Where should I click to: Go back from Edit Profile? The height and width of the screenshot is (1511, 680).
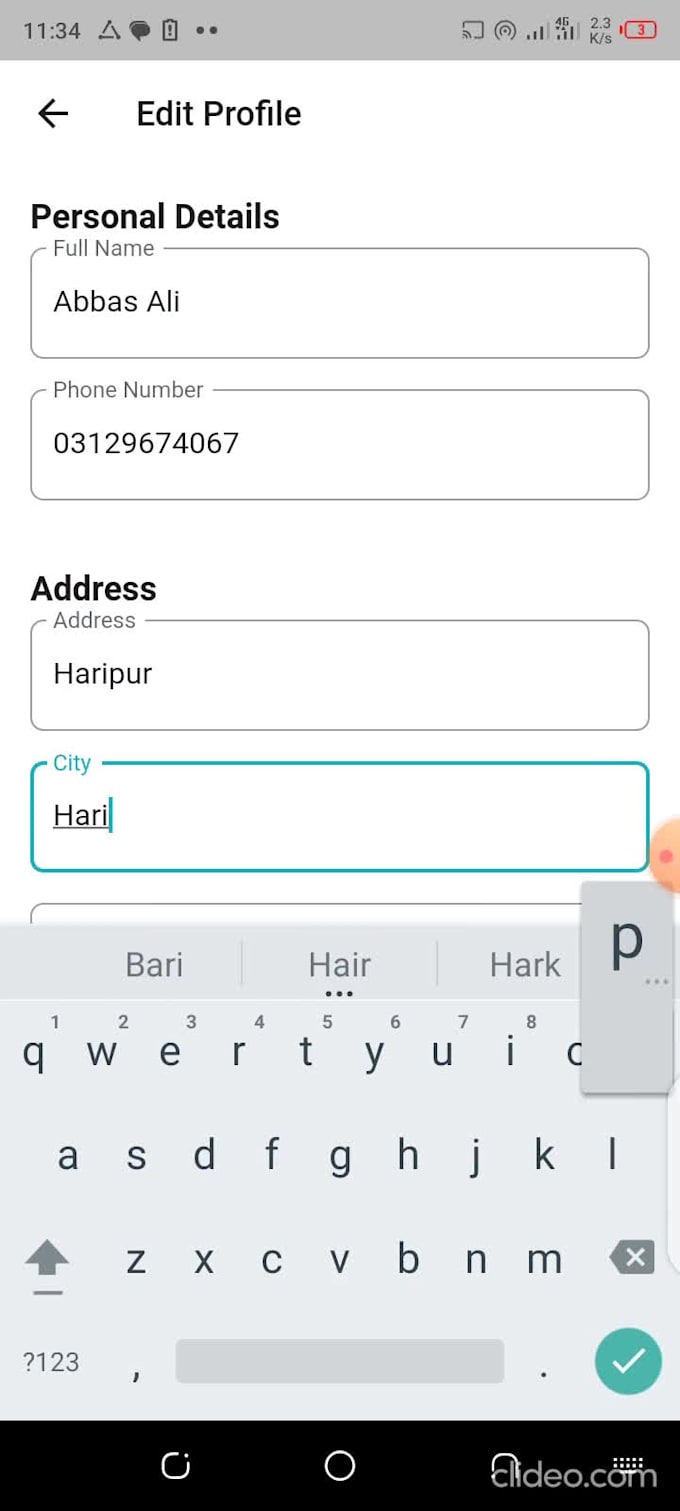[53, 114]
